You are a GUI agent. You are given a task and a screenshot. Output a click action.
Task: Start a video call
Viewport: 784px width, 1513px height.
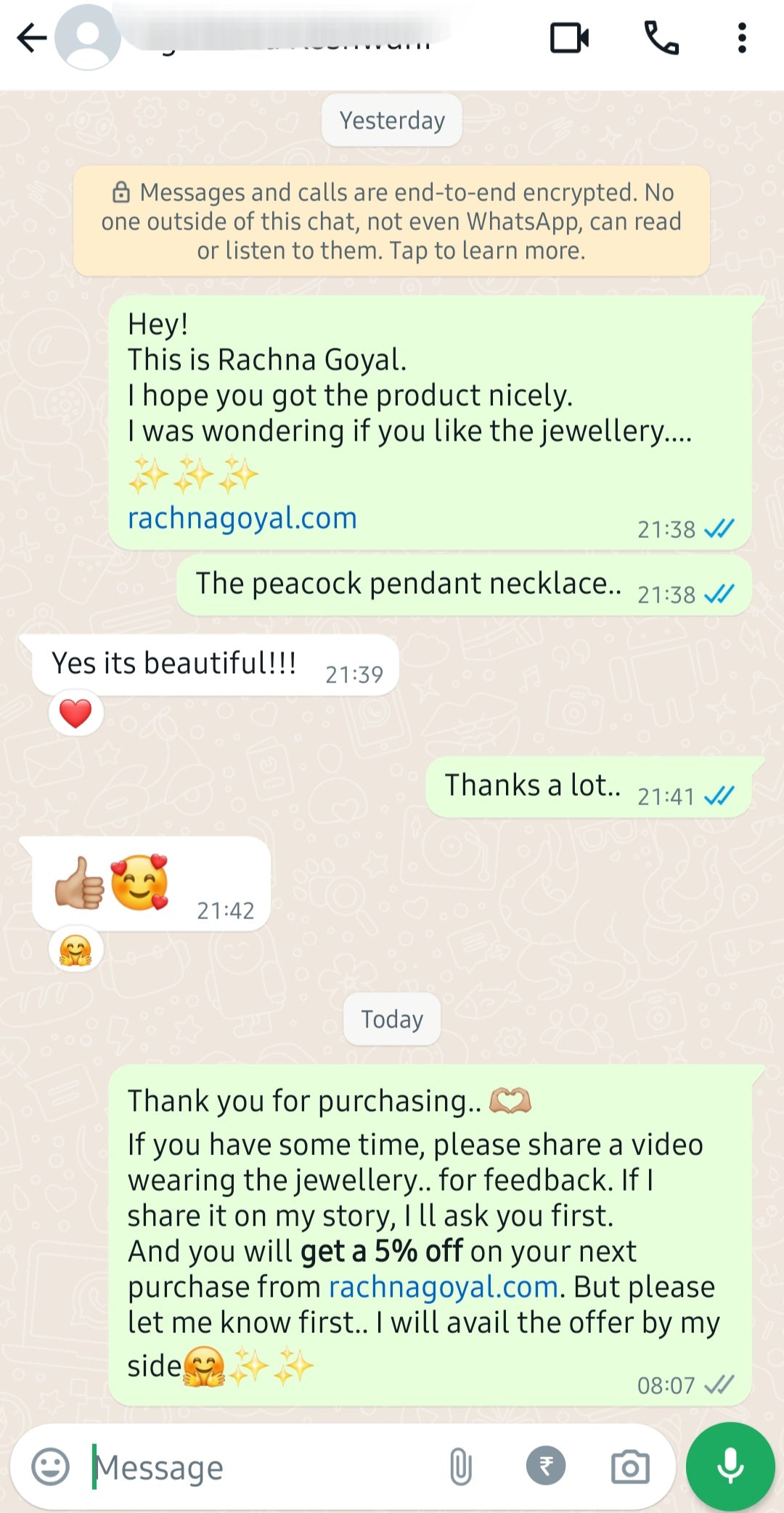click(x=569, y=38)
